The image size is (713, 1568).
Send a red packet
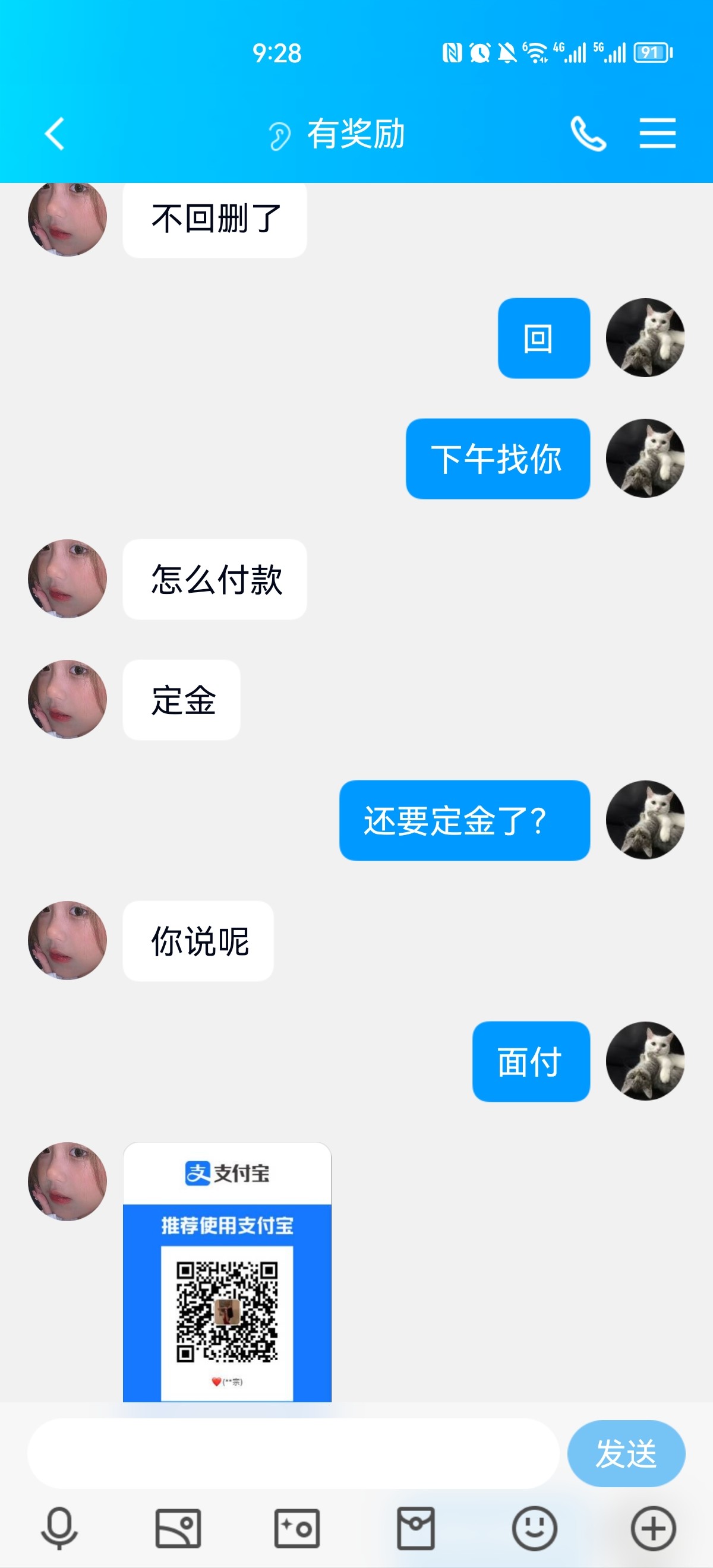pos(416,1528)
